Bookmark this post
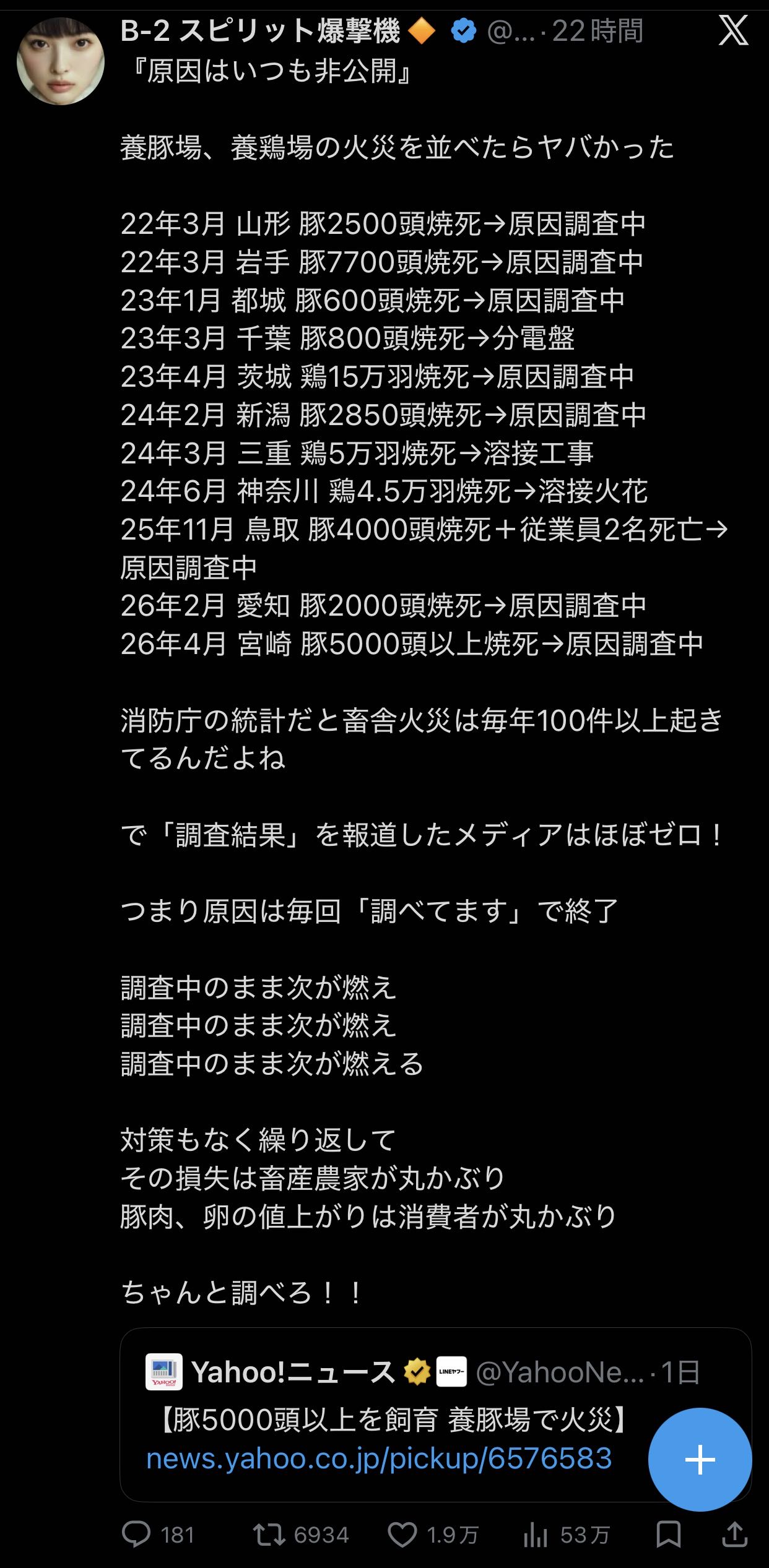 (669, 1535)
